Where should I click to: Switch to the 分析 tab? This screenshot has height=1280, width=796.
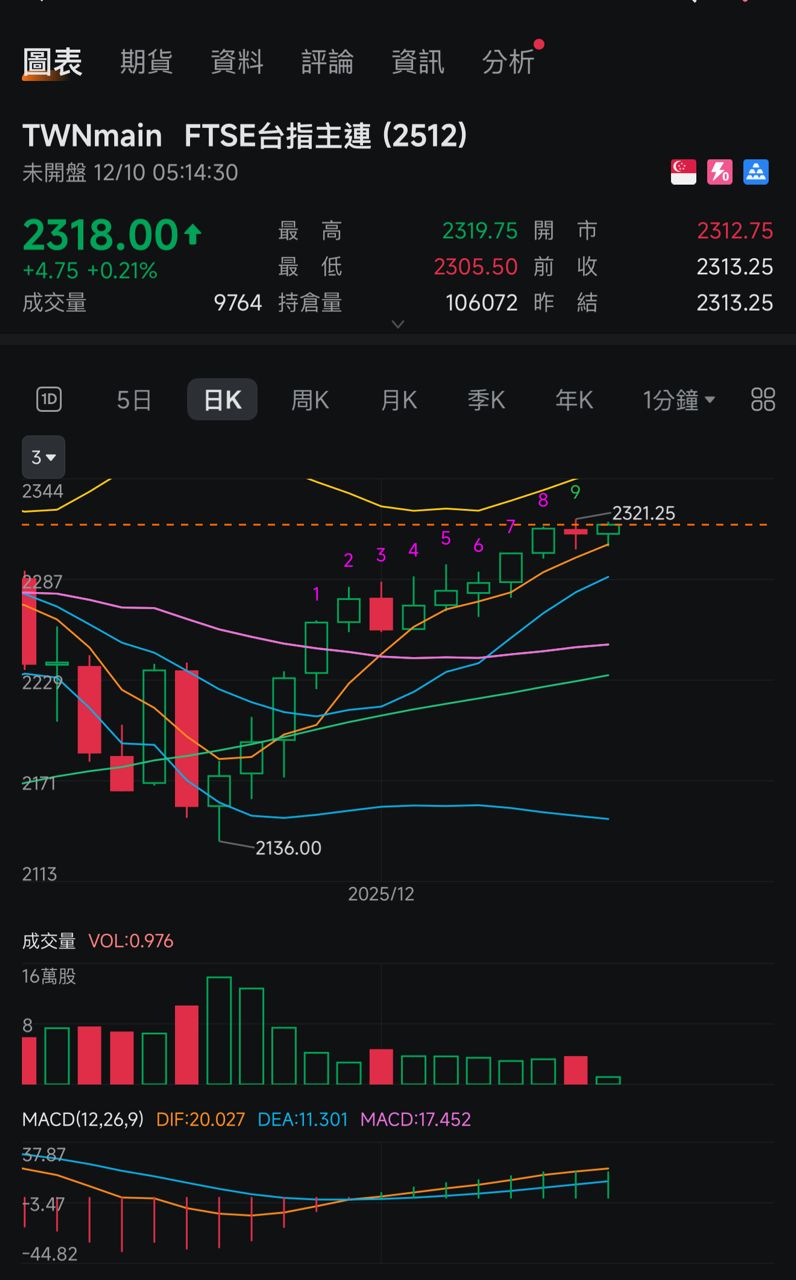pyautogui.click(x=508, y=62)
